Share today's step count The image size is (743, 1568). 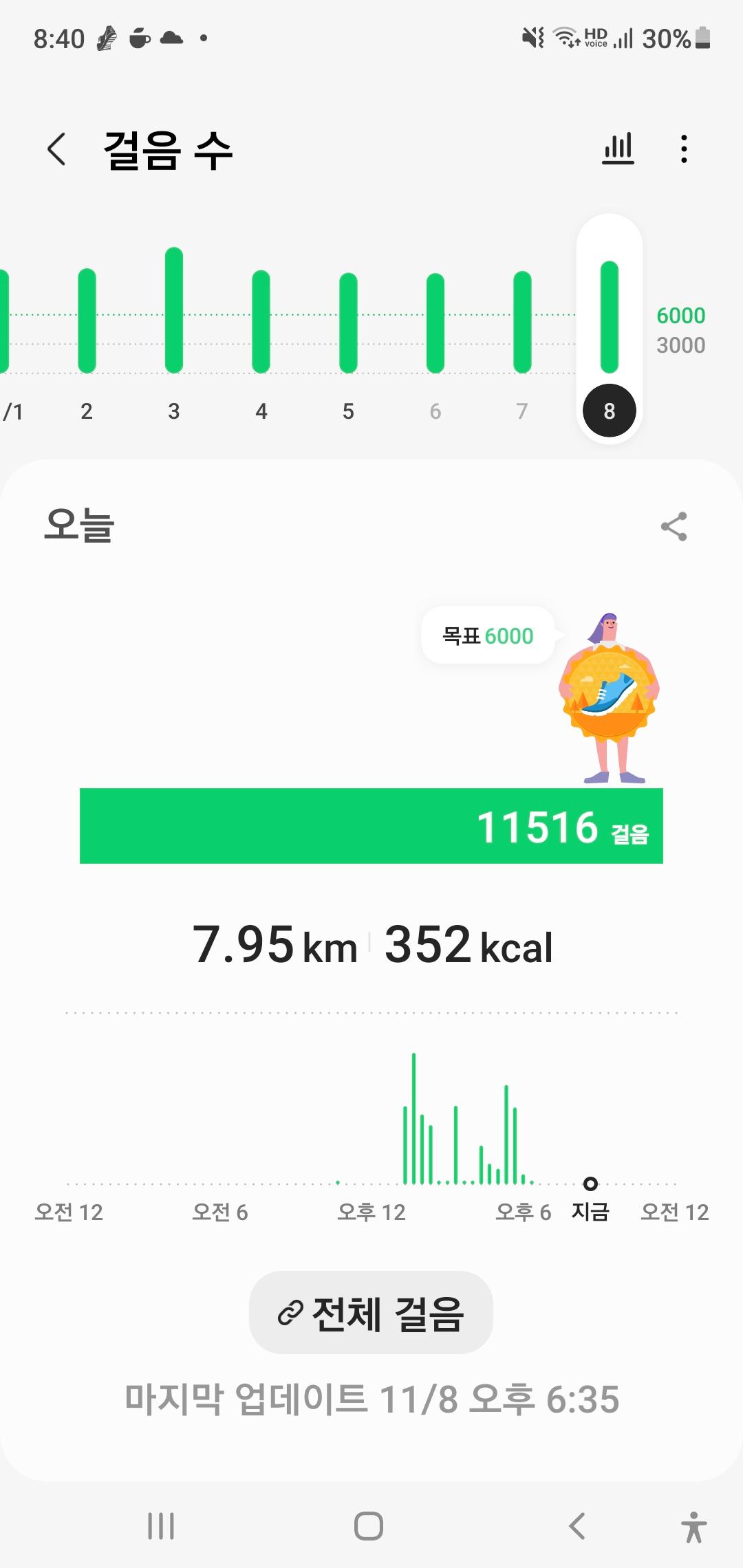pyautogui.click(x=674, y=527)
